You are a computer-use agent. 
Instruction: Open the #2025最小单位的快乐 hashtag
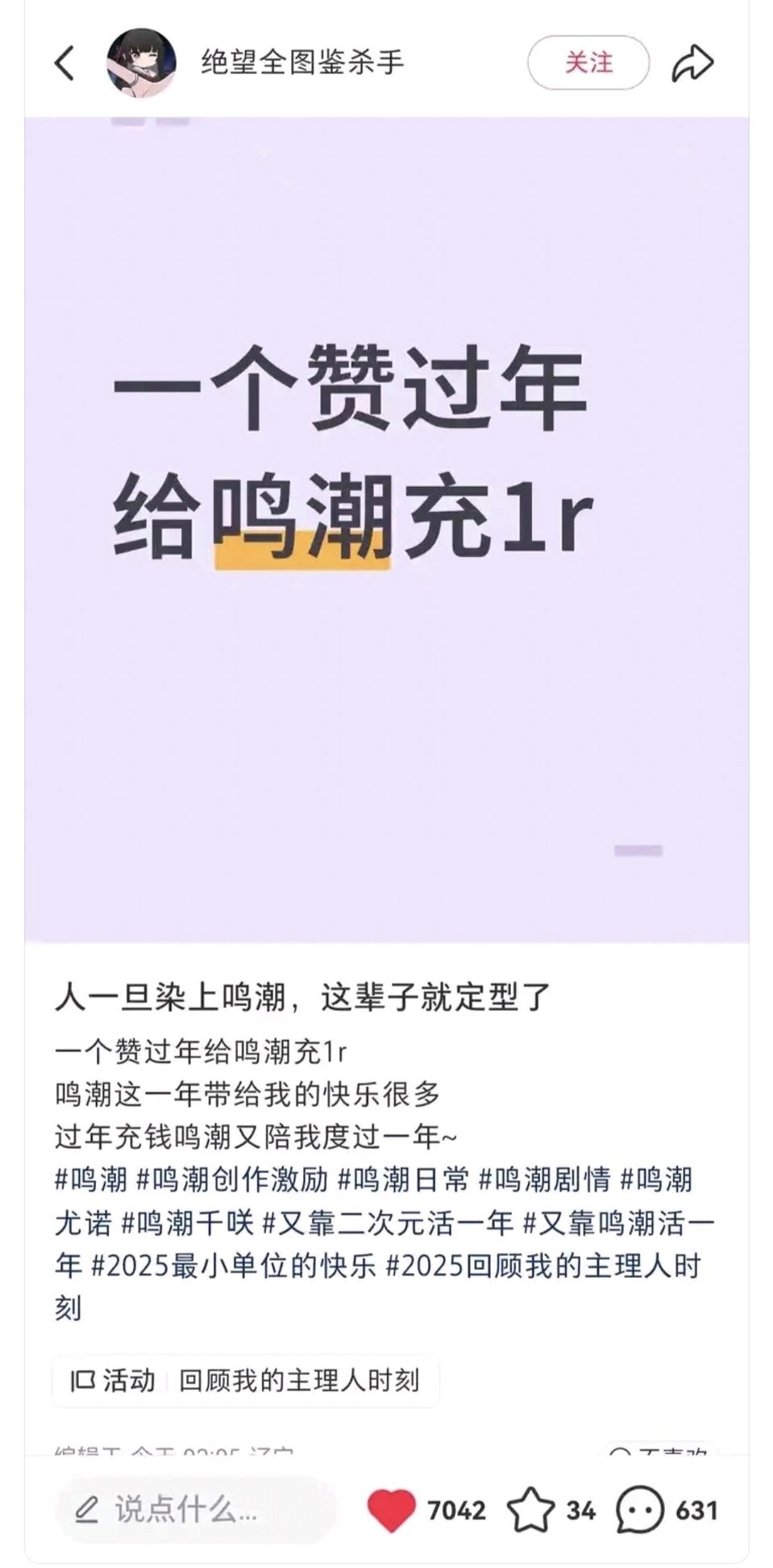coord(234,1266)
